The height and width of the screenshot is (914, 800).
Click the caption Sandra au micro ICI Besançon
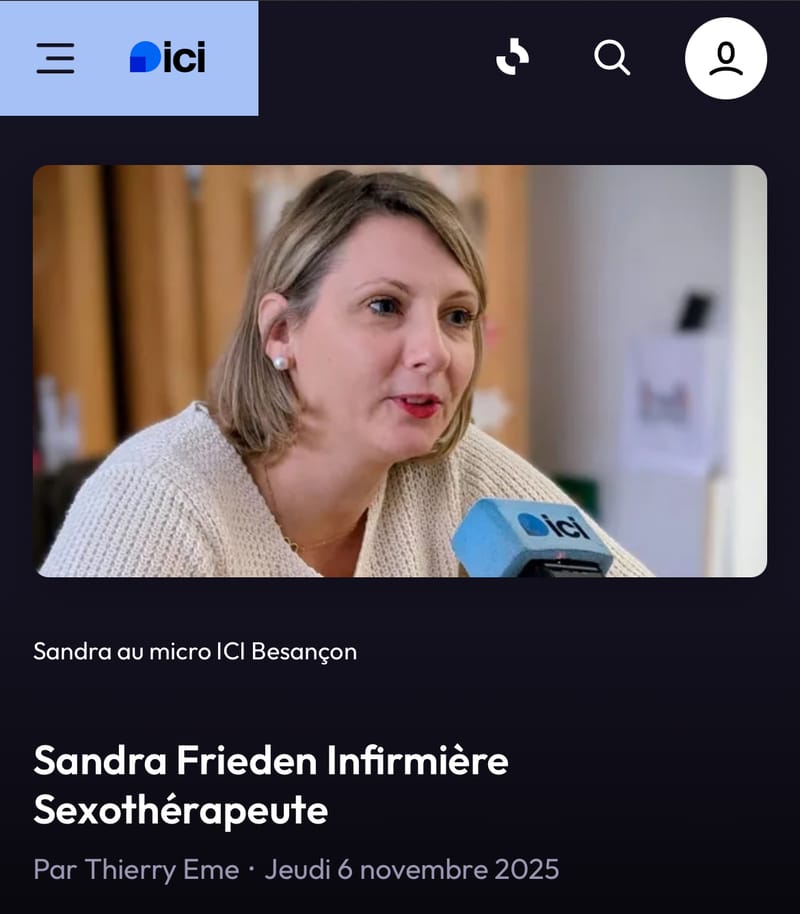pos(195,650)
